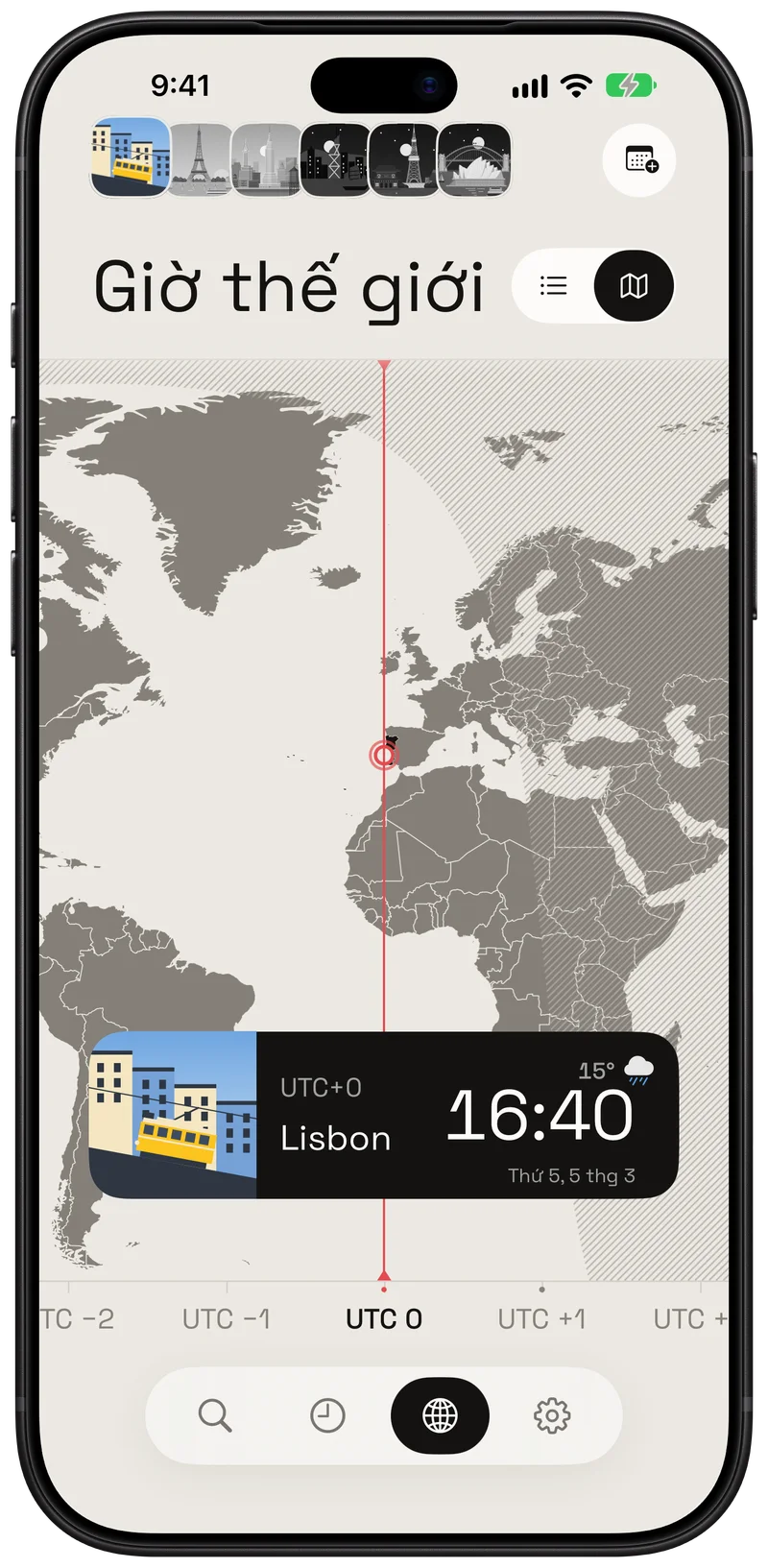Viewport: 768px width, 1568px height.
Task: Tap the calendar add icon
Action: (x=639, y=160)
